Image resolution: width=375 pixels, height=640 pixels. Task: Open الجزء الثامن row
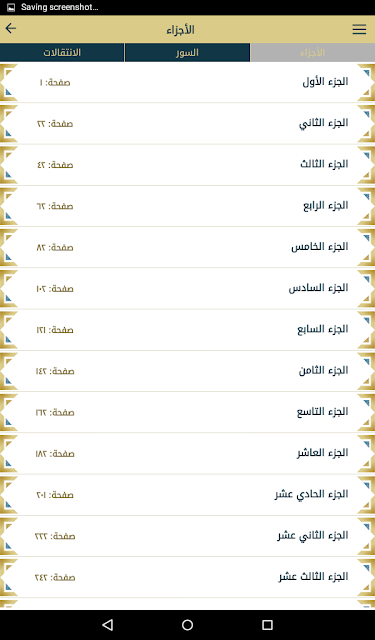pos(187,371)
